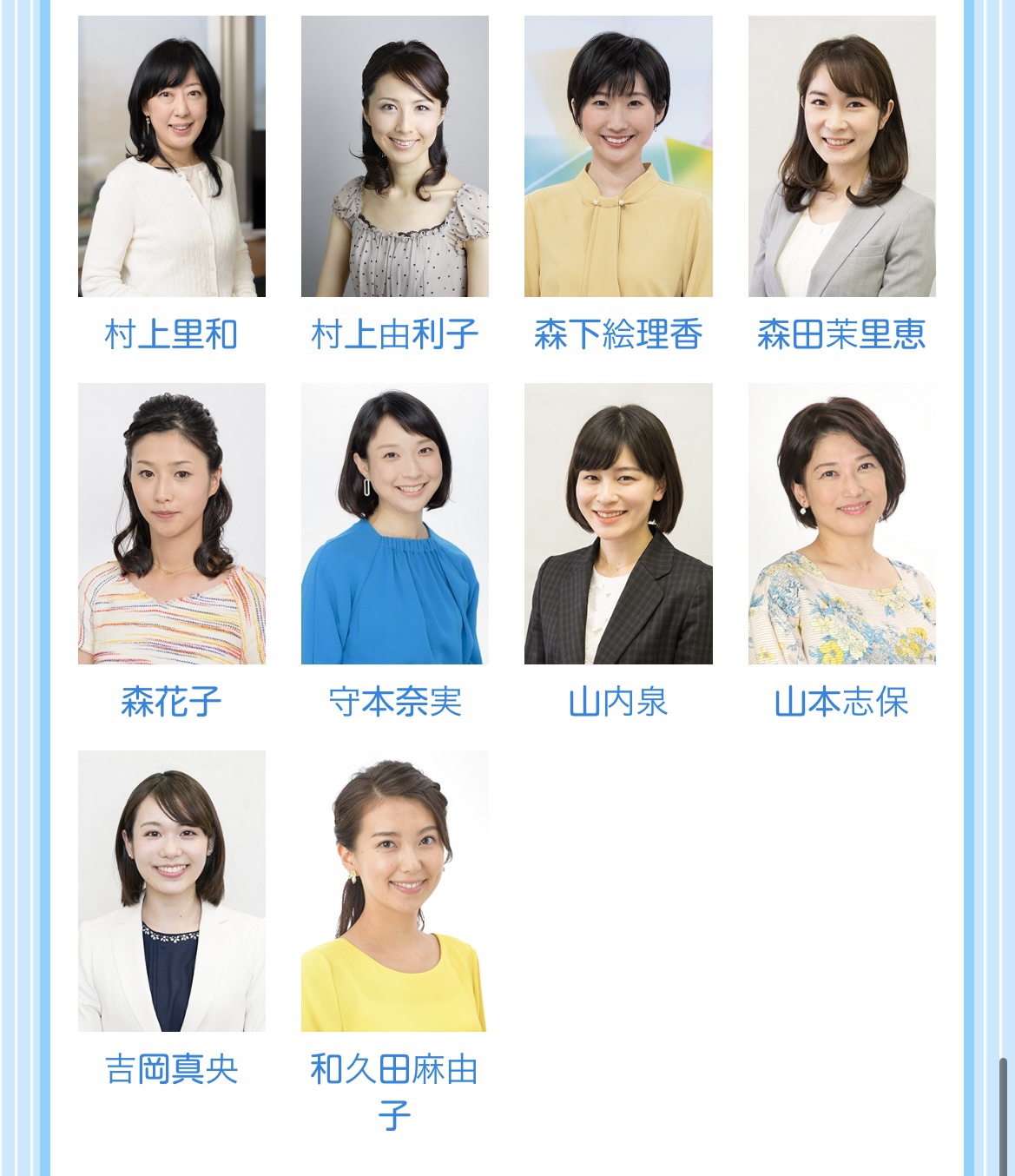This screenshot has height=1176, width=1015.
Task: Open 和久田麻由子 profile link
Action: [394, 1070]
